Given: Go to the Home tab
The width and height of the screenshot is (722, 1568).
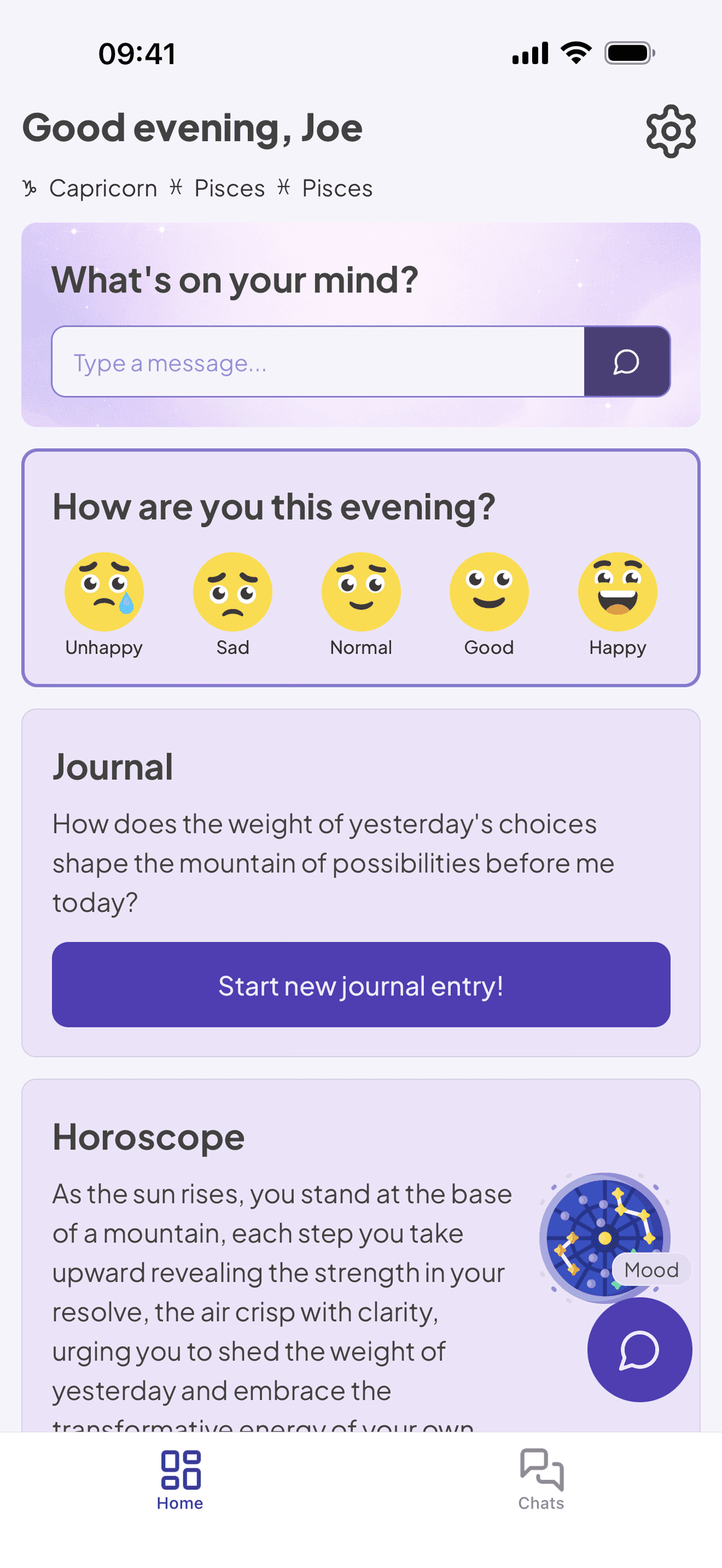Looking at the screenshot, I should 180,1479.
